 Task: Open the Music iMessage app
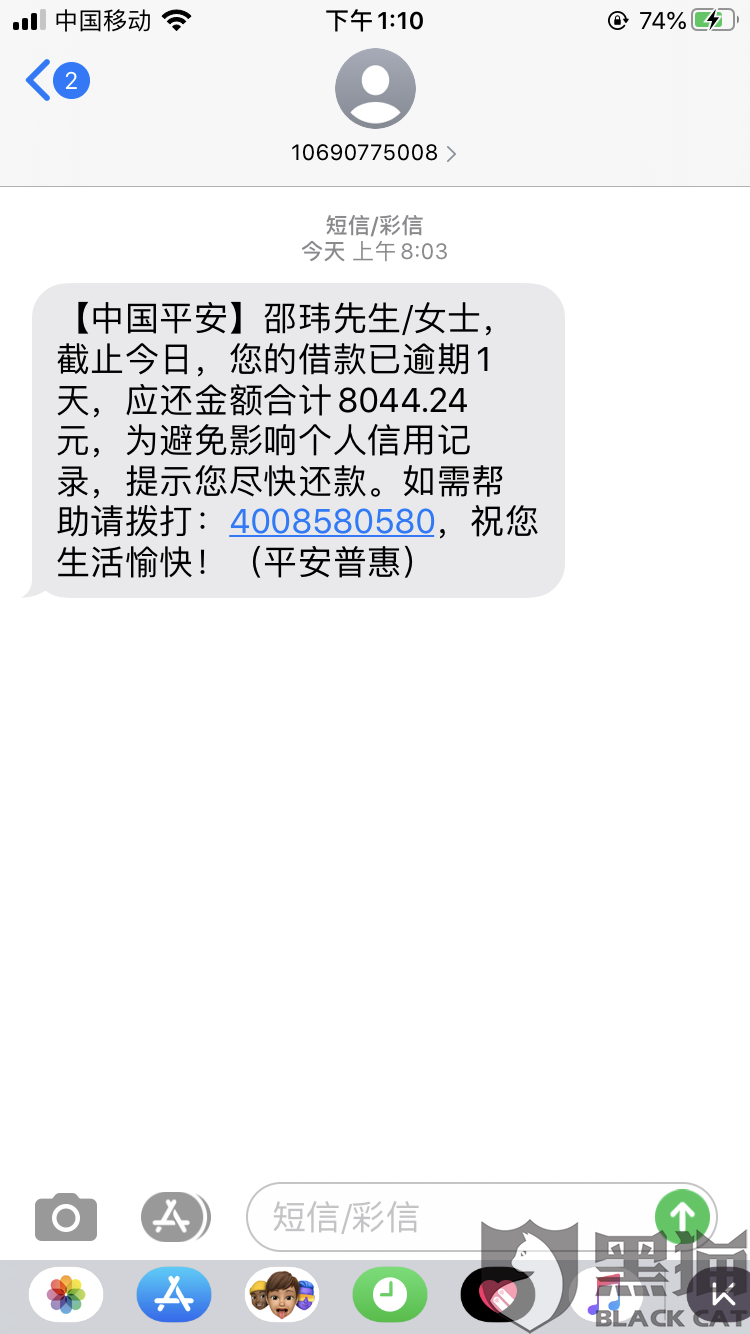pyautogui.click(x=606, y=1297)
